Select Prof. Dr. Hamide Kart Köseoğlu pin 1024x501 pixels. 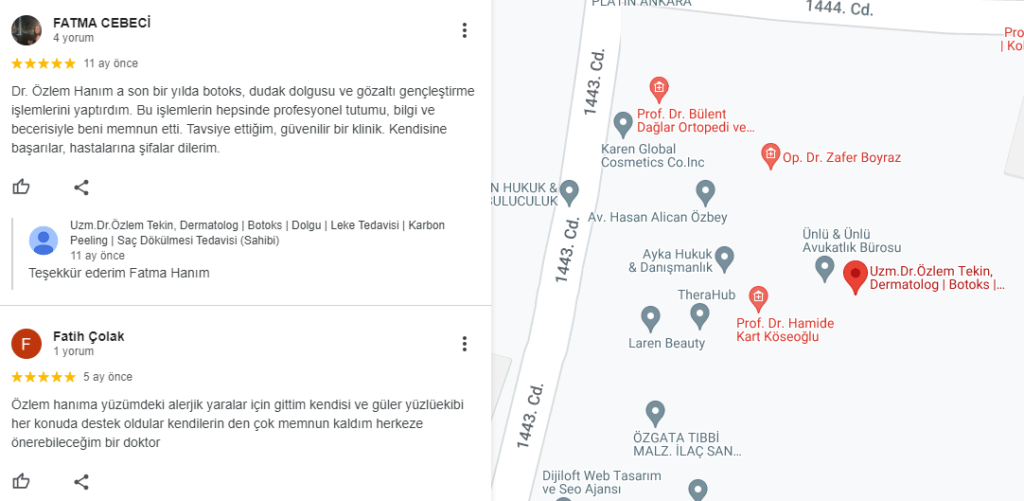pos(758,297)
